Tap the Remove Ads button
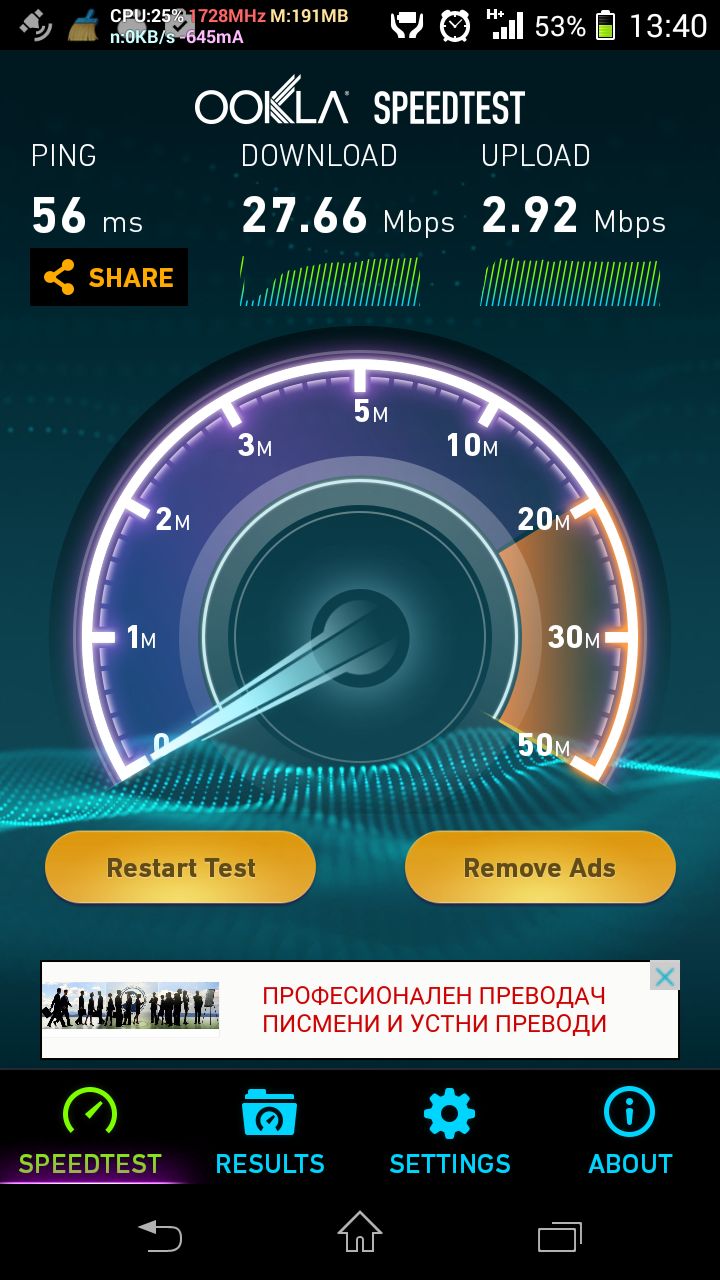The width and height of the screenshot is (720, 1280). pos(540,867)
